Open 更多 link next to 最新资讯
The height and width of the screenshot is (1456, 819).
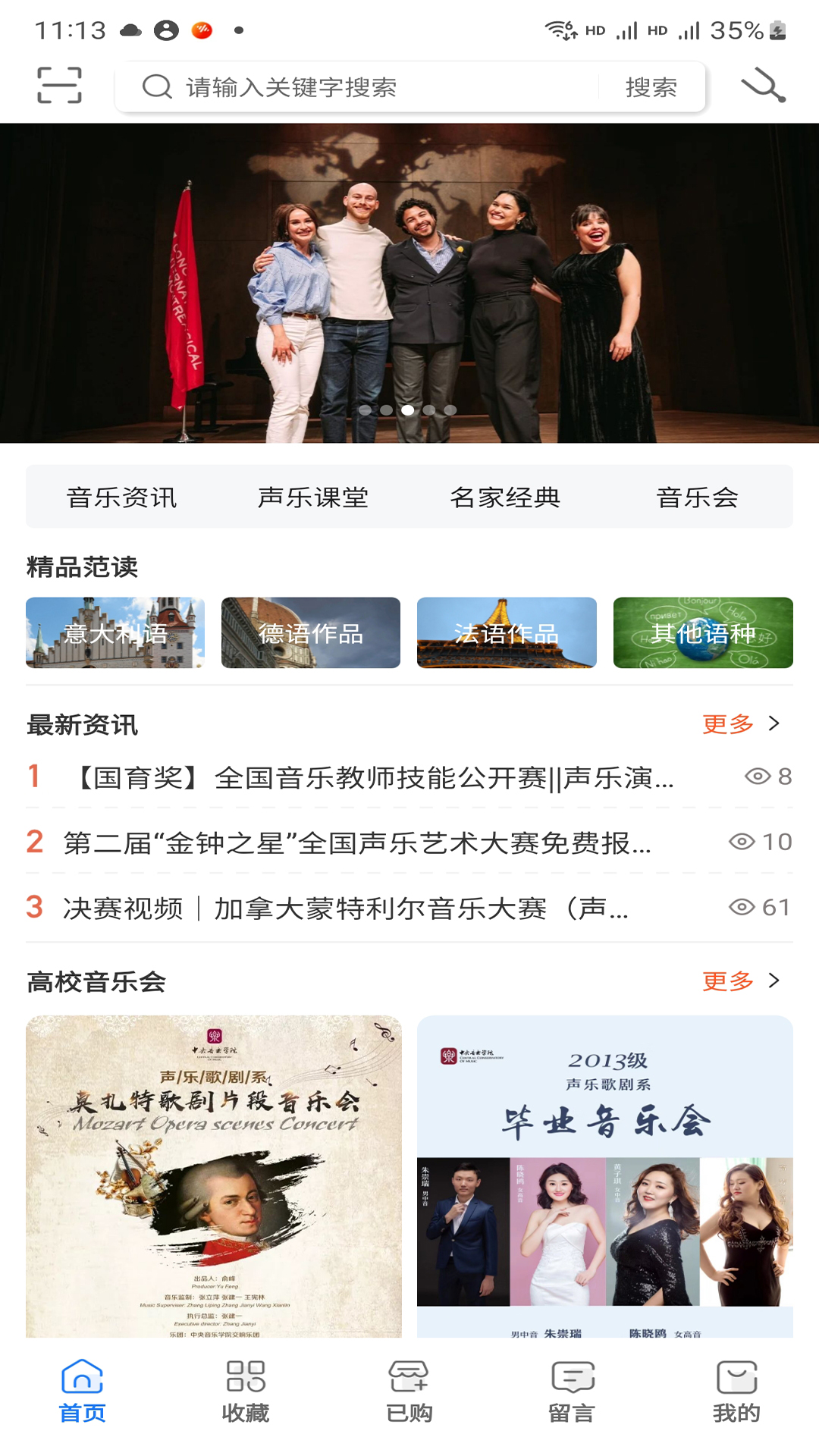pos(729,724)
